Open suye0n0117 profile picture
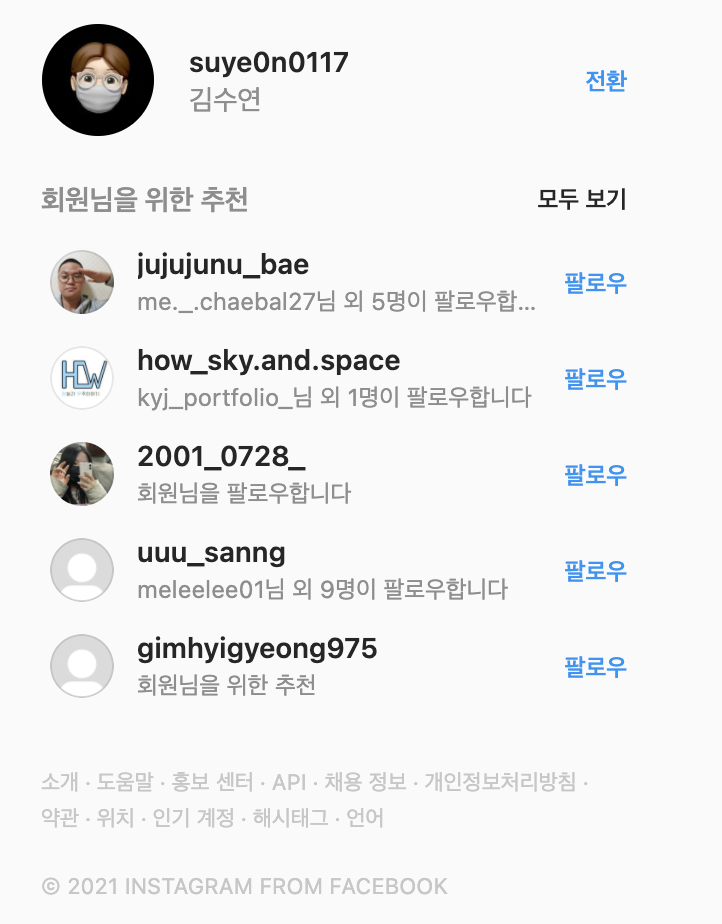722x924 pixels. (98, 80)
